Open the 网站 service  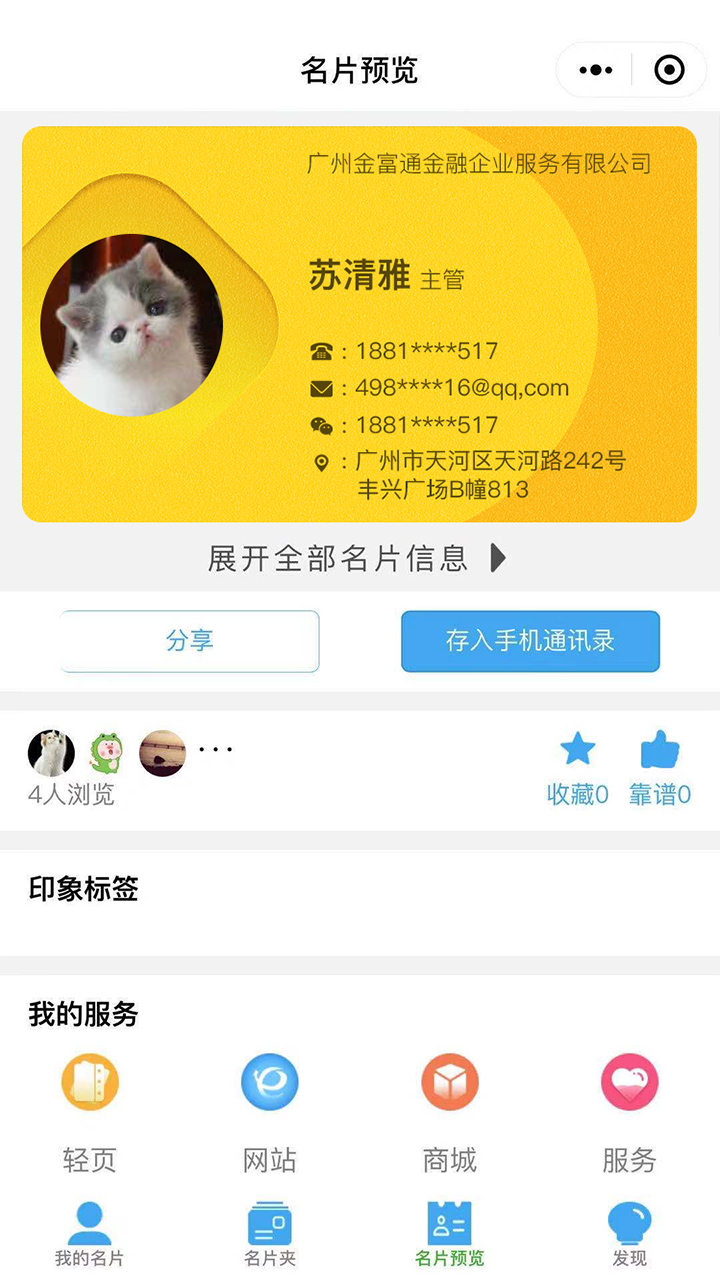[270, 1082]
